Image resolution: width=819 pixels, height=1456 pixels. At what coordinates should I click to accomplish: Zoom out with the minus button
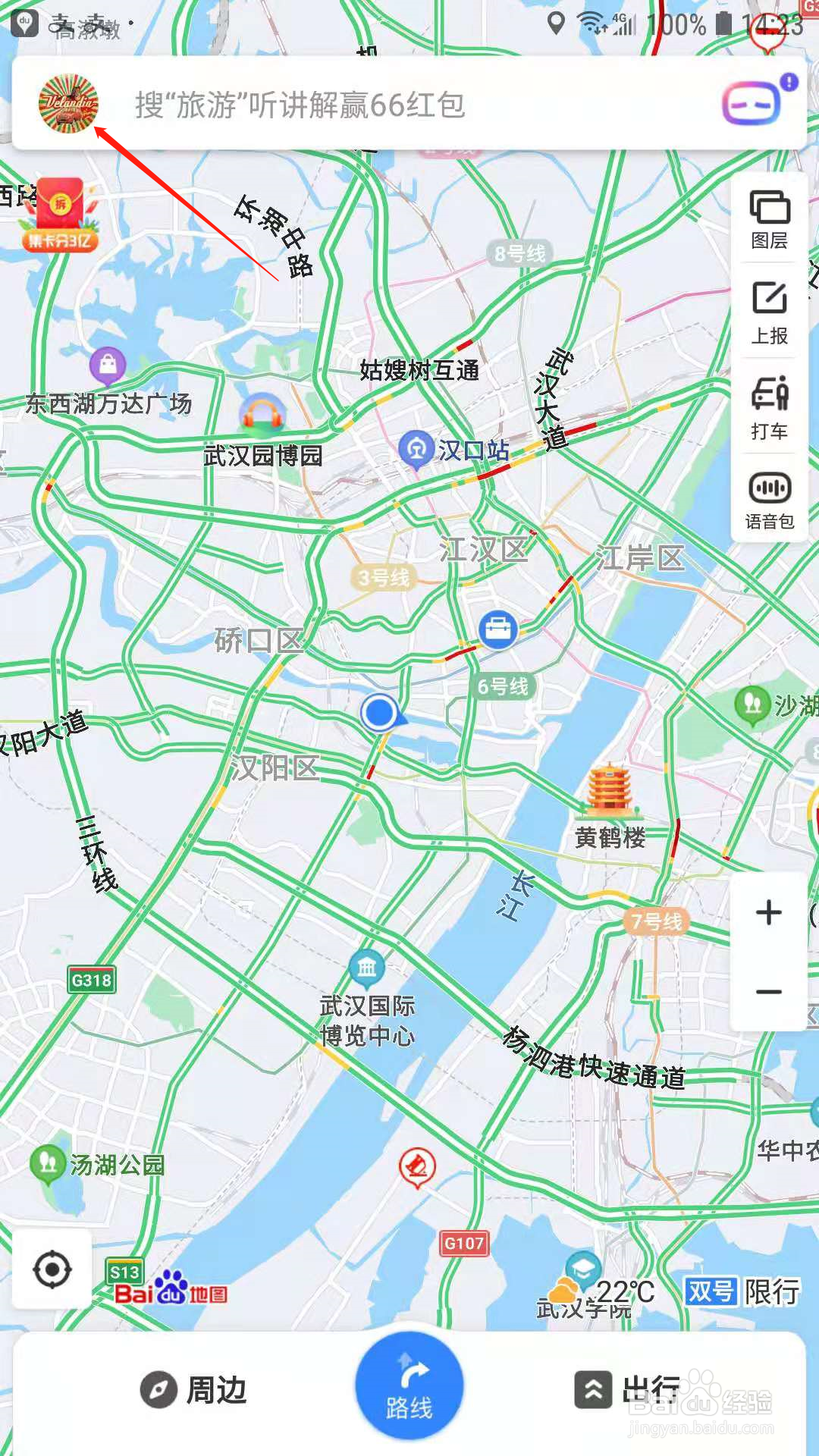coord(769,992)
